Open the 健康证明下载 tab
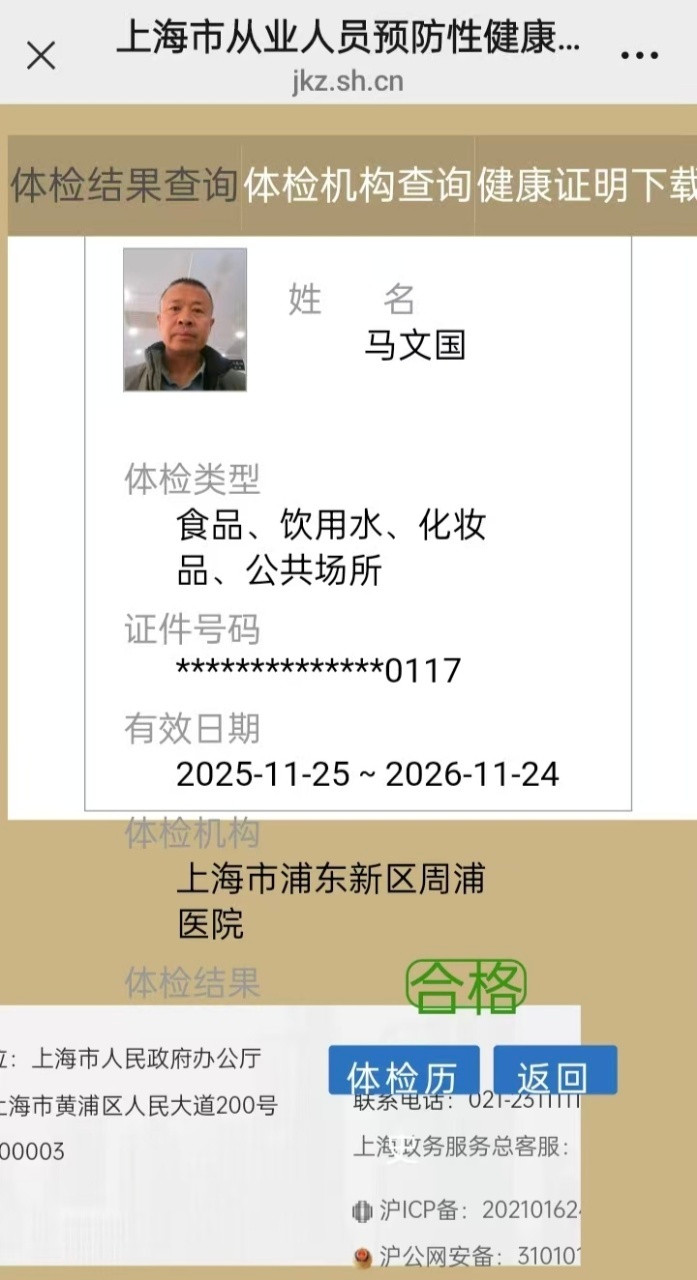Image resolution: width=697 pixels, height=1280 pixels. point(586,185)
